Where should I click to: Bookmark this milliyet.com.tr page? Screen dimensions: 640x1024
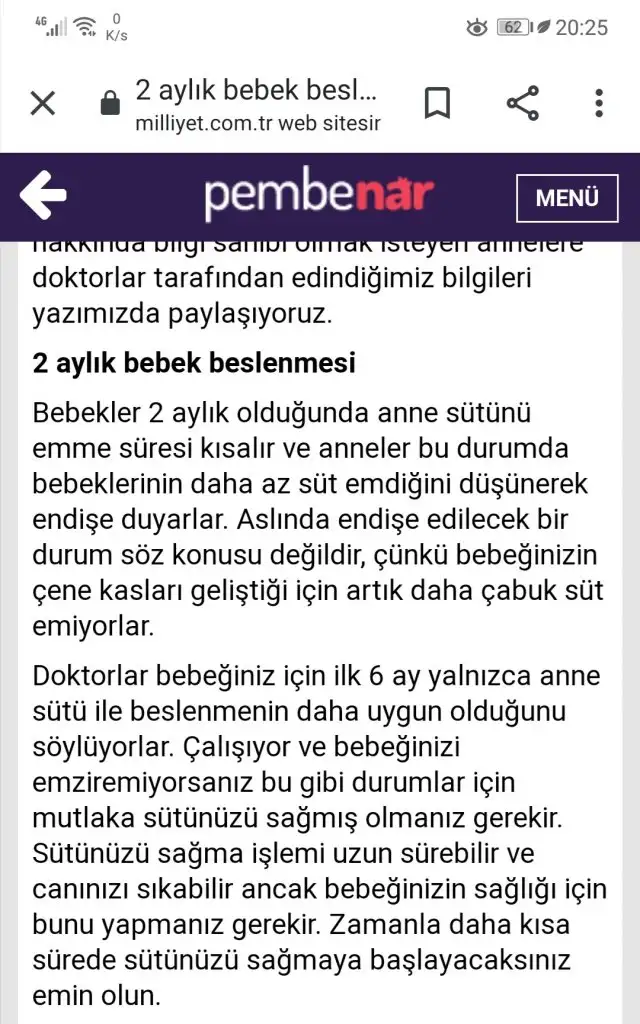[x=437, y=103]
